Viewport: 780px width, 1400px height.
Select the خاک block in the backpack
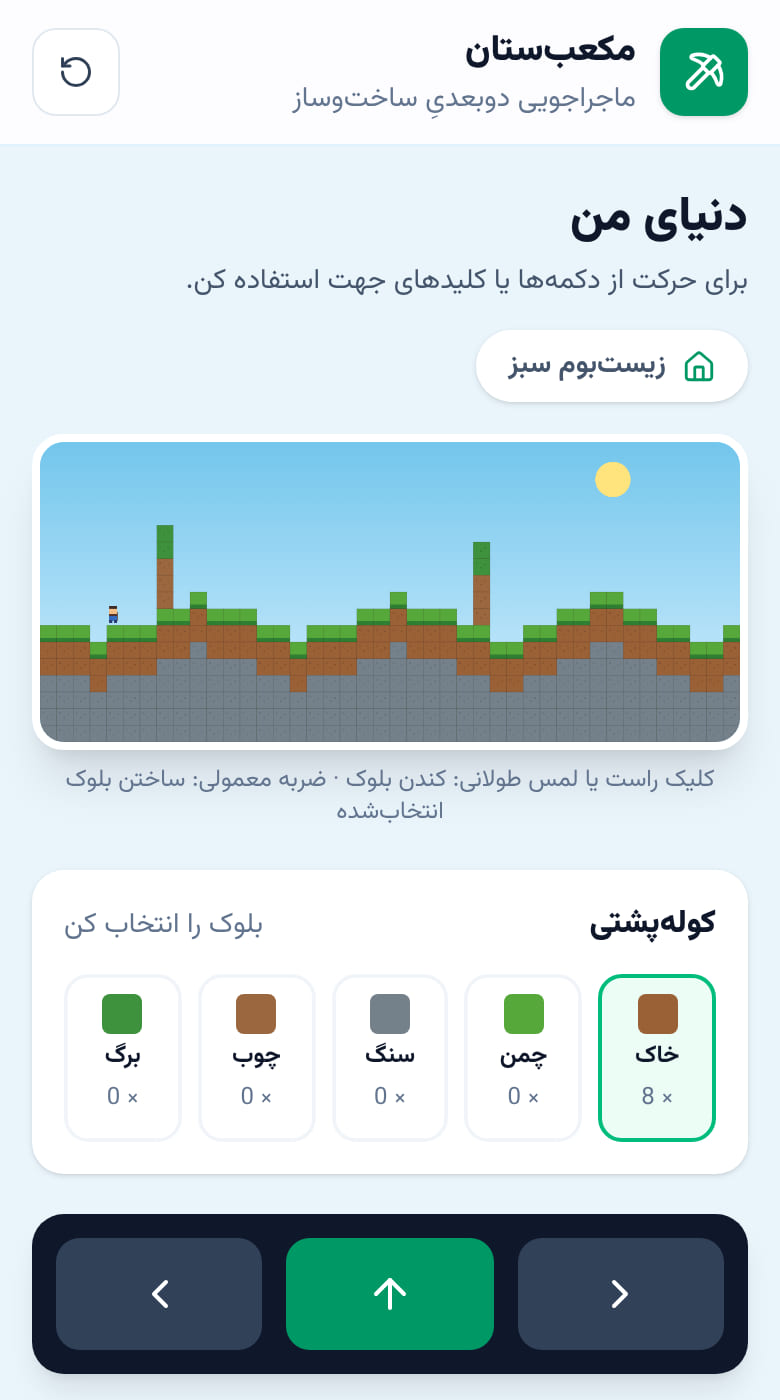657,1058
